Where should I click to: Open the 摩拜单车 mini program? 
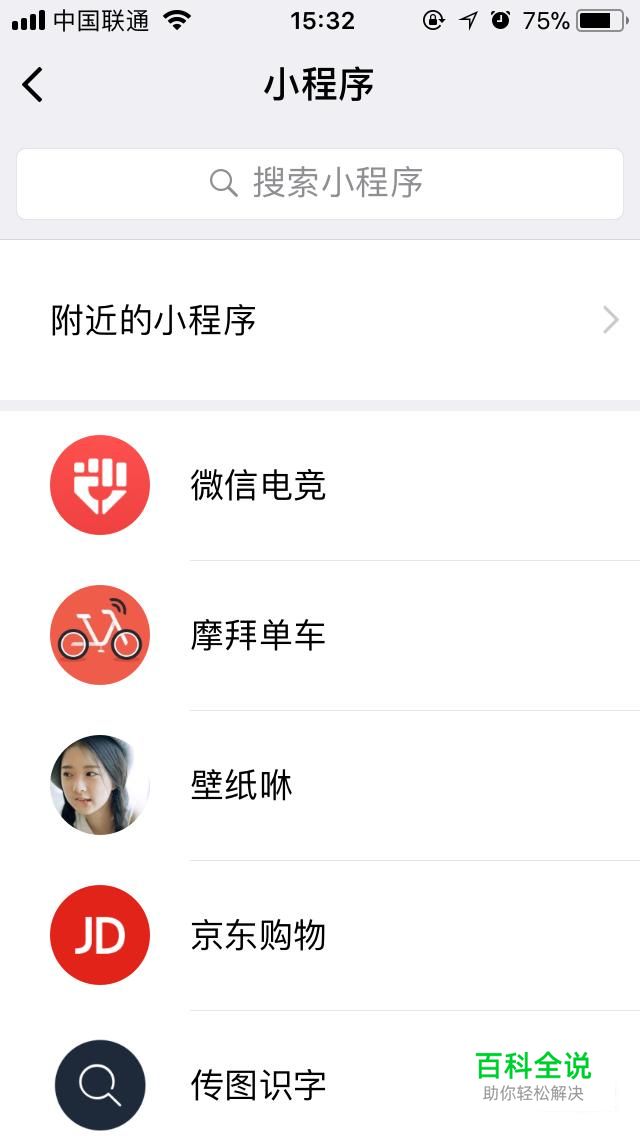pyautogui.click(x=258, y=636)
